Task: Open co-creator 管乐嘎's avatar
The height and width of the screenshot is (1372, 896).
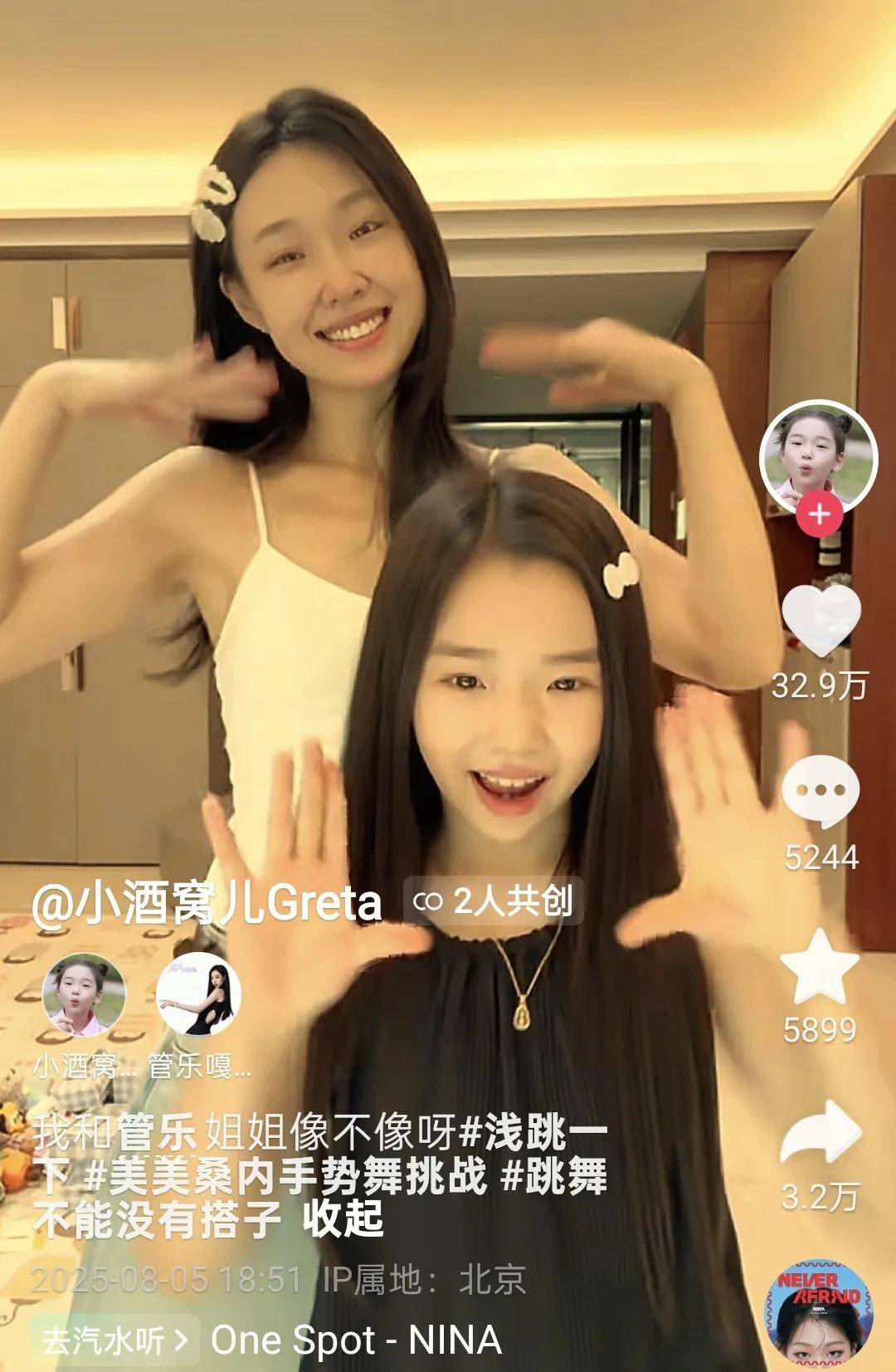Action: (x=199, y=996)
